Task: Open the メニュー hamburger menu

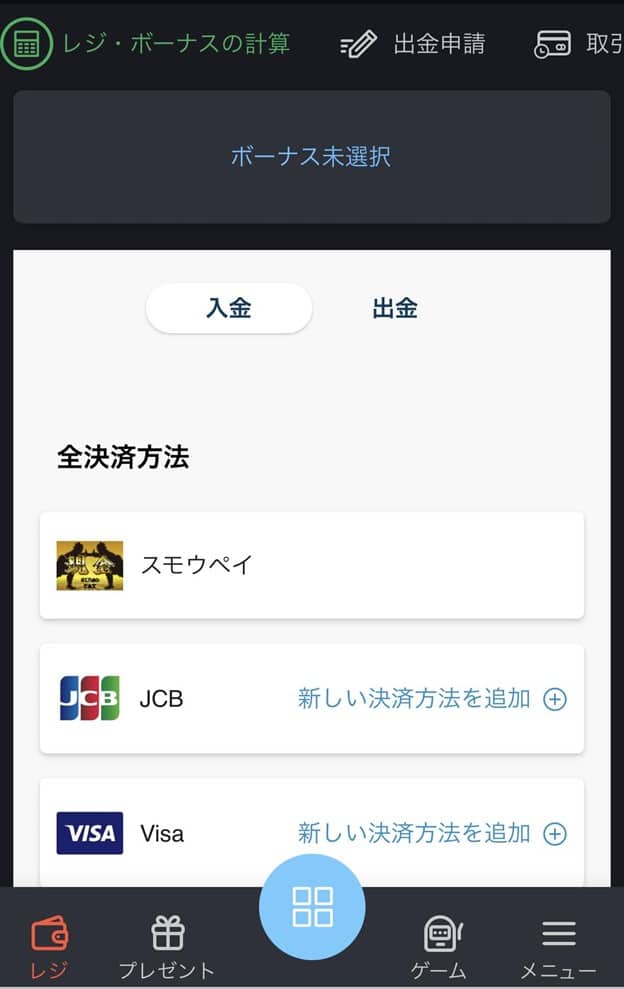Action: click(558, 948)
